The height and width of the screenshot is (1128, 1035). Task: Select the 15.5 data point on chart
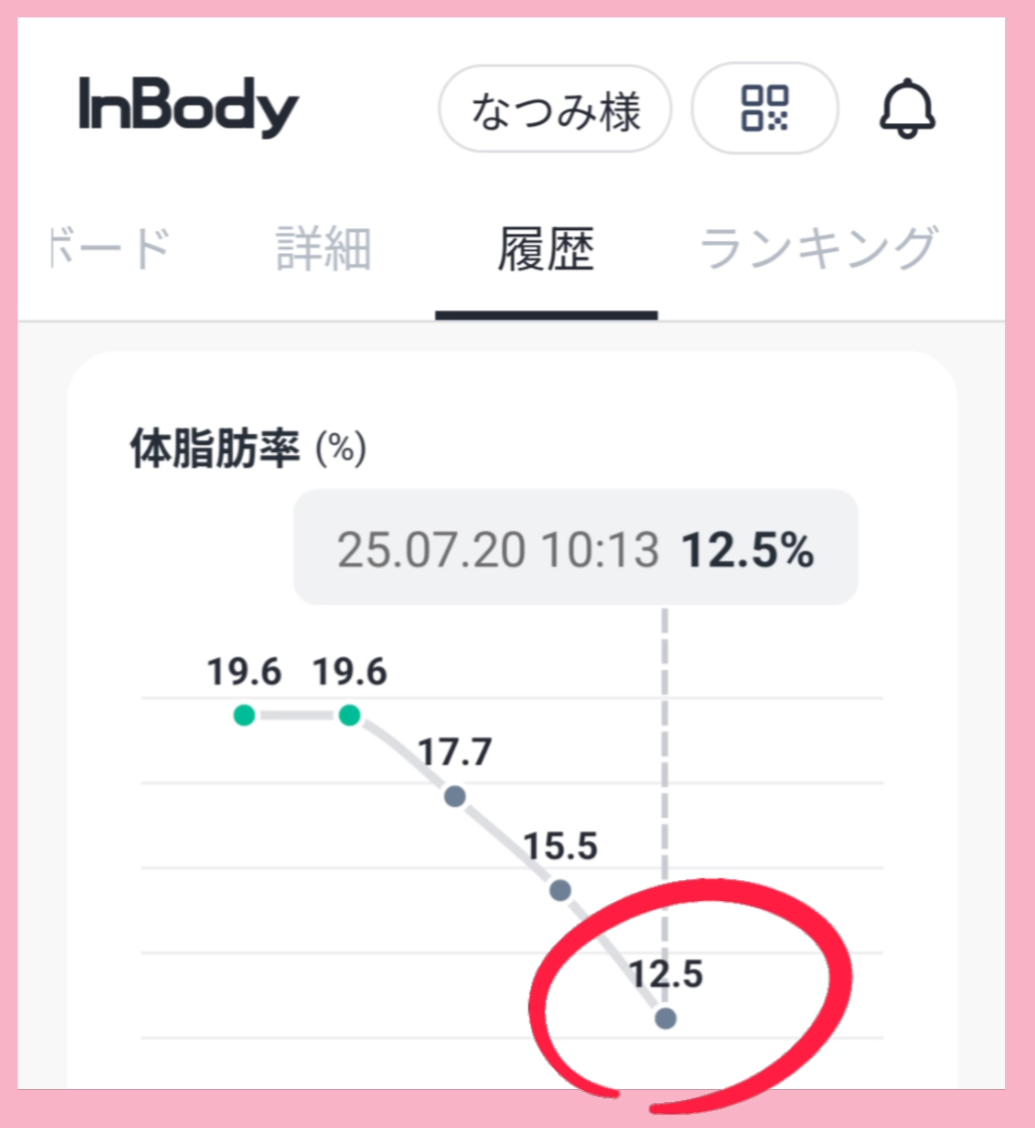click(x=560, y=889)
